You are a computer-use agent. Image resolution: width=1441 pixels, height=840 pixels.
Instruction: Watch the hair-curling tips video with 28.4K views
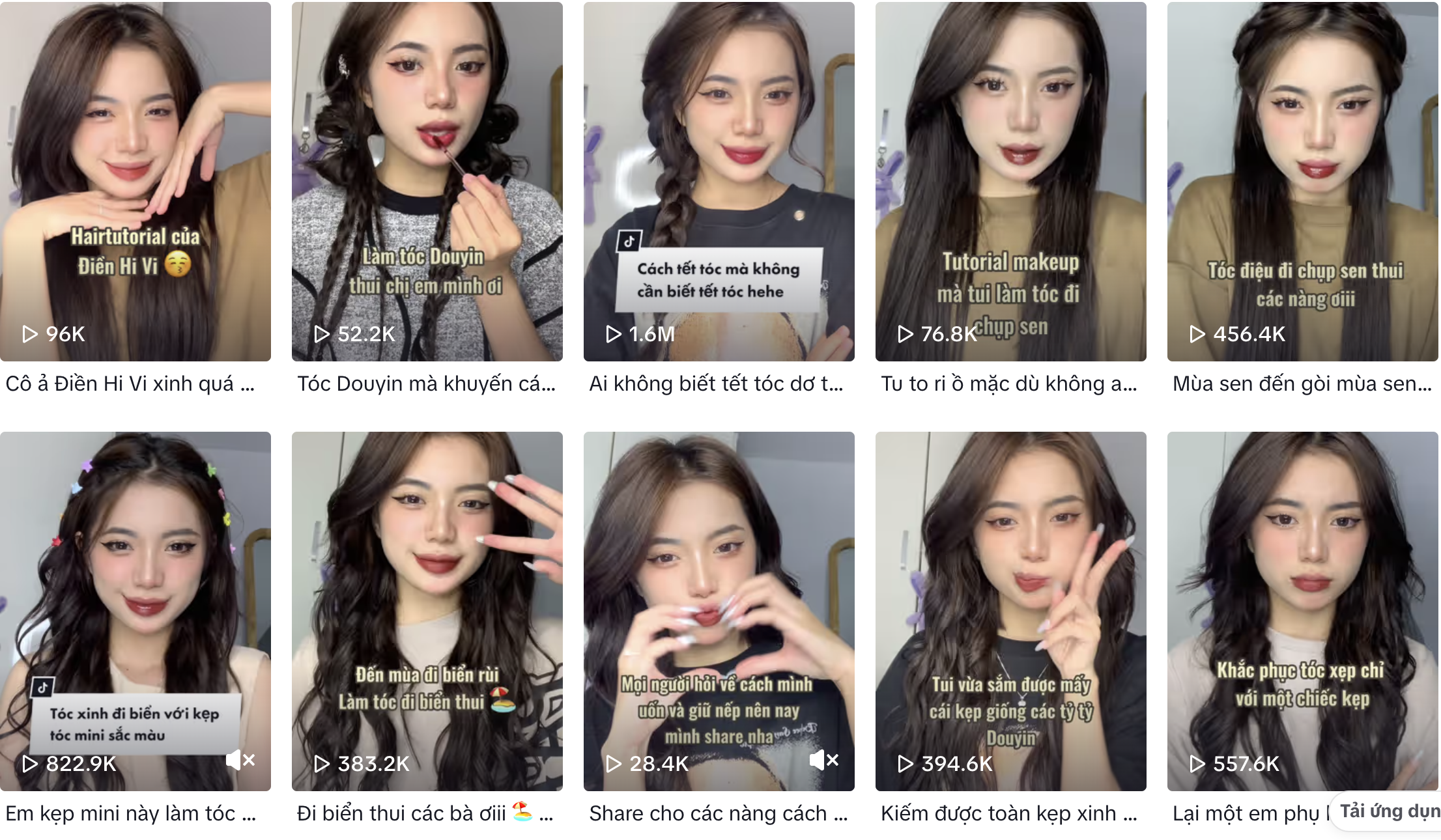pos(719,586)
